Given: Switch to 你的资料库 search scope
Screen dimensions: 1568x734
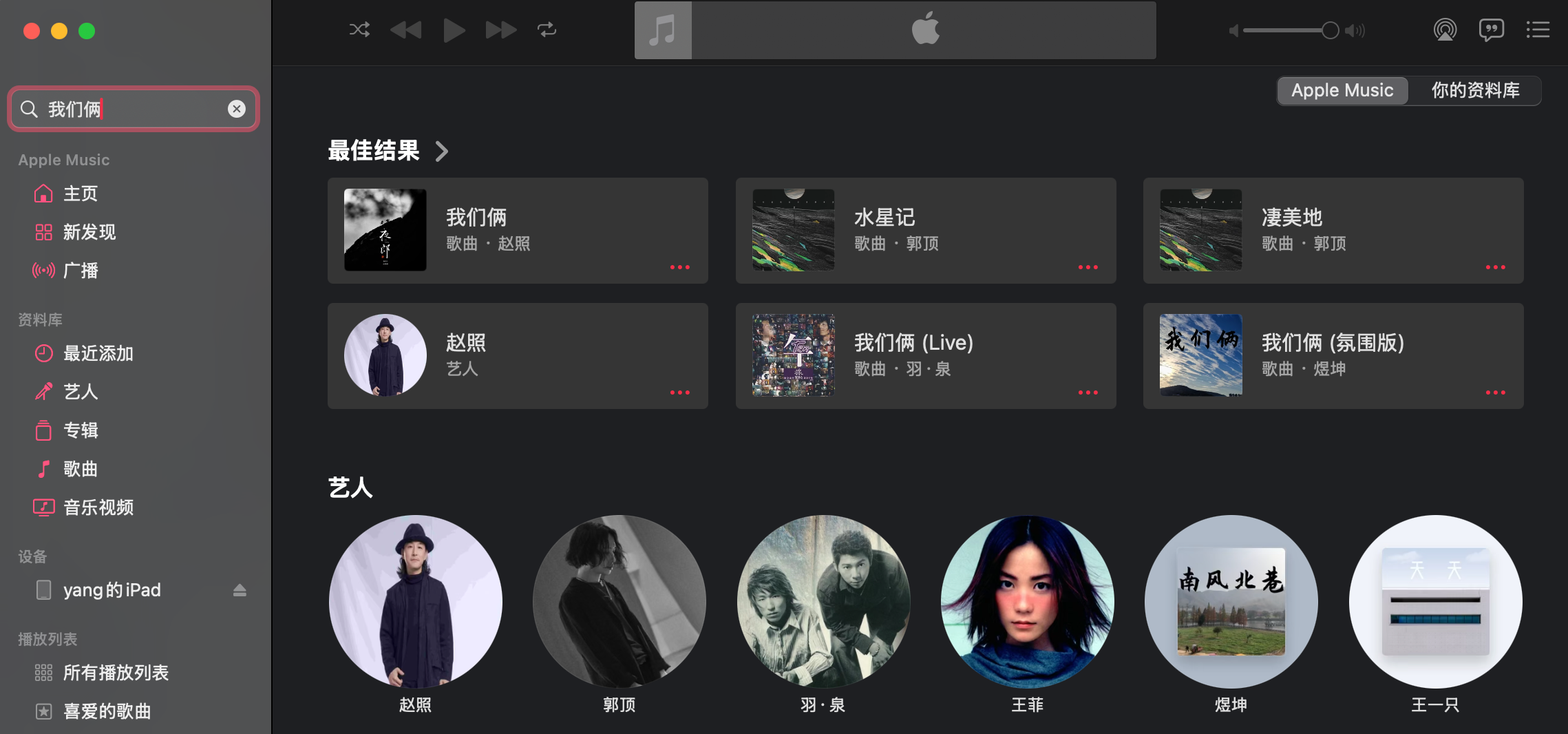Looking at the screenshot, I should coord(1475,90).
